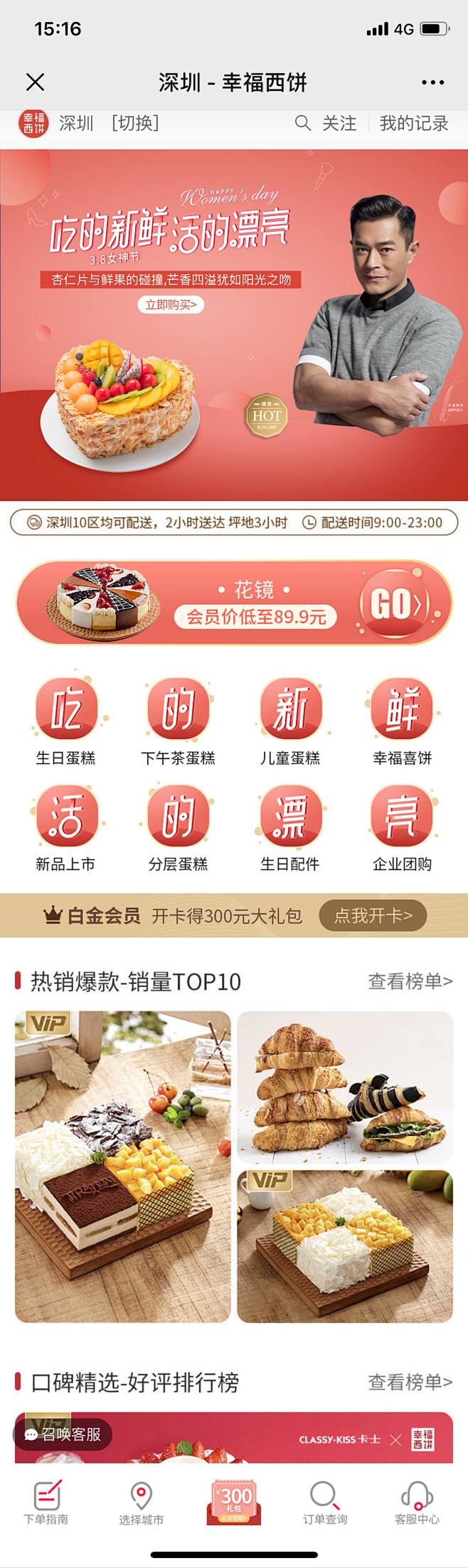Tap GO on the 花镜 promo banner
Screen dimensions: 468x1568
click(395, 603)
